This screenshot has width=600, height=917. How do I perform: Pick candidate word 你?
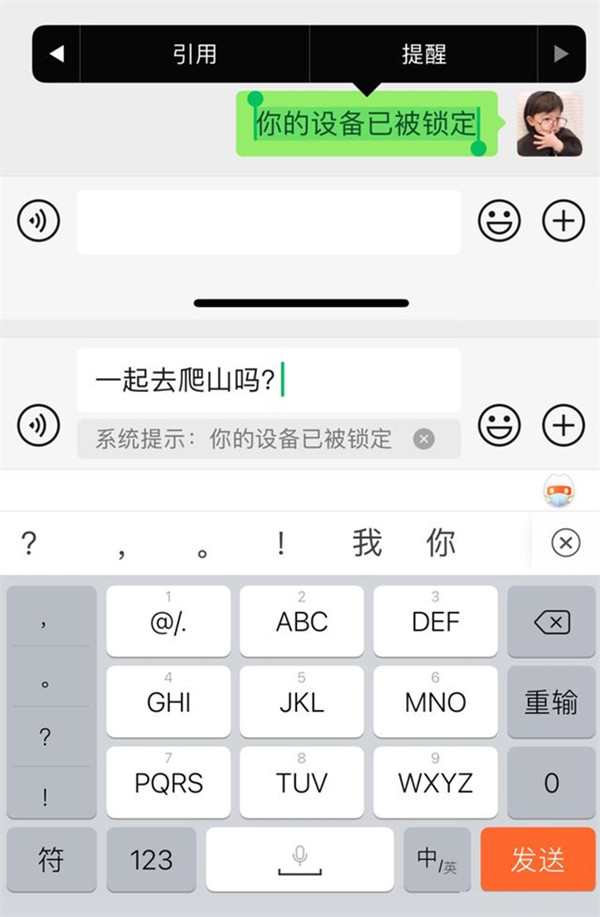click(x=440, y=543)
